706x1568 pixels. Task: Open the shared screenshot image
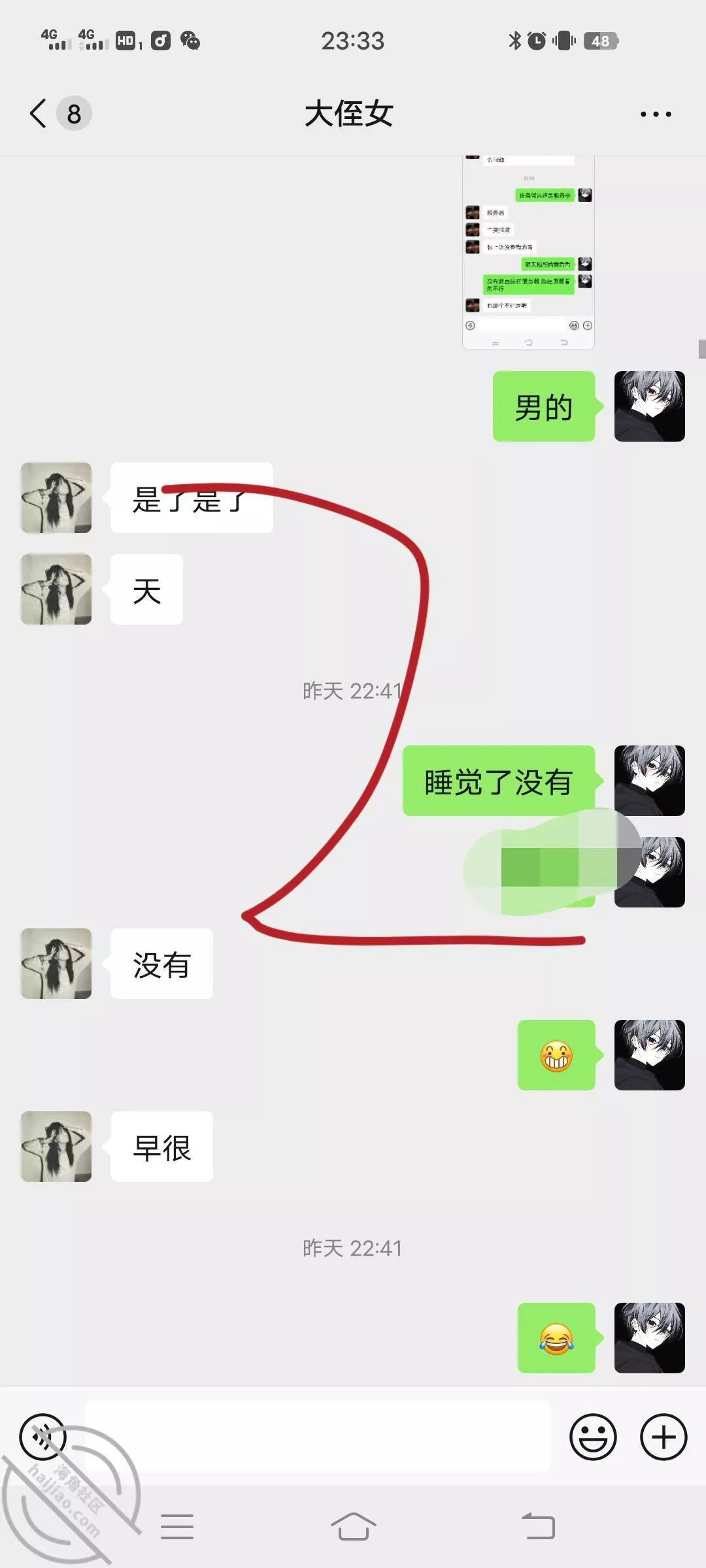[528, 255]
